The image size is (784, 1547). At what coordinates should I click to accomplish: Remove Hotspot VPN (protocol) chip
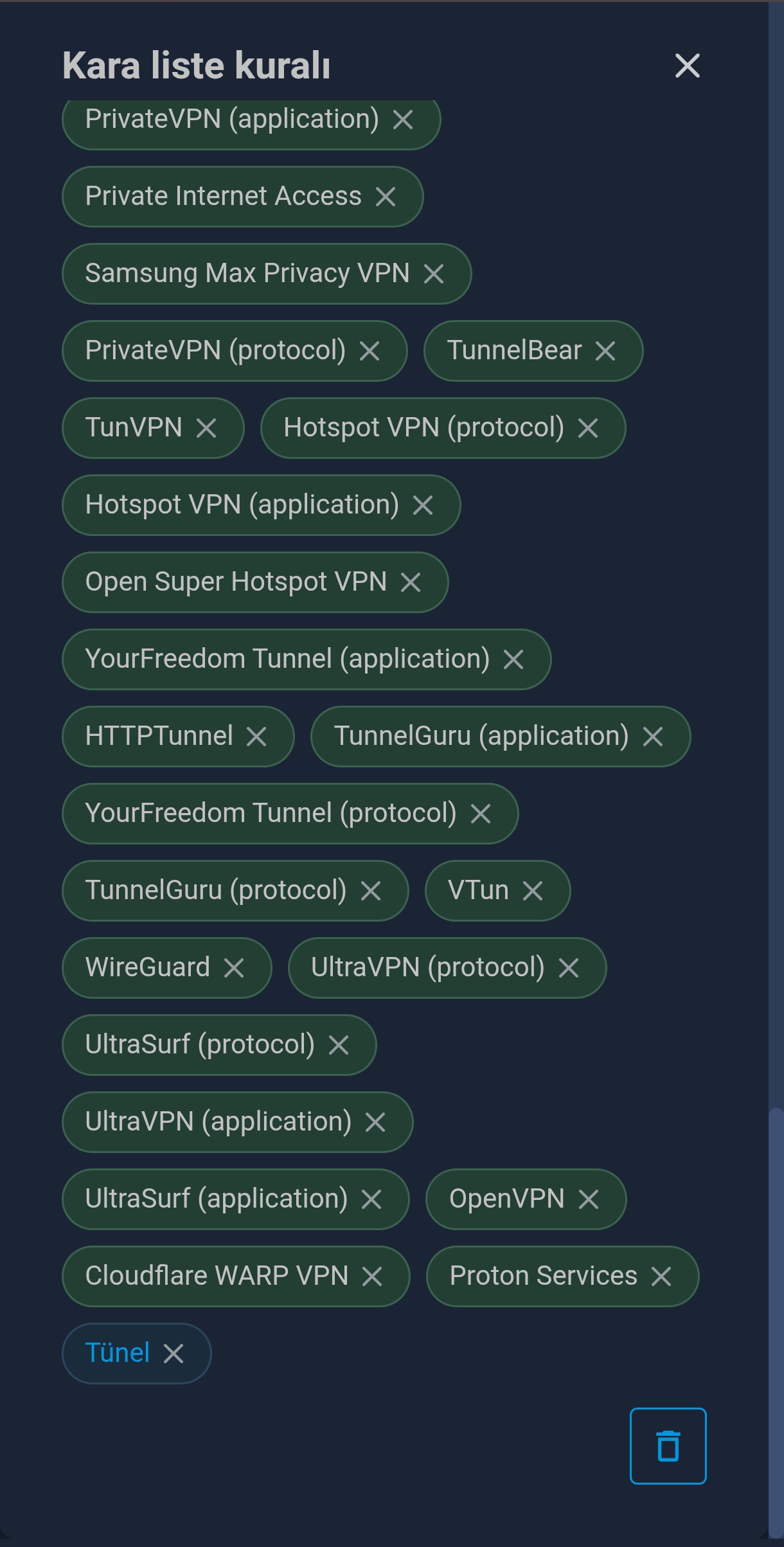pyautogui.click(x=588, y=428)
